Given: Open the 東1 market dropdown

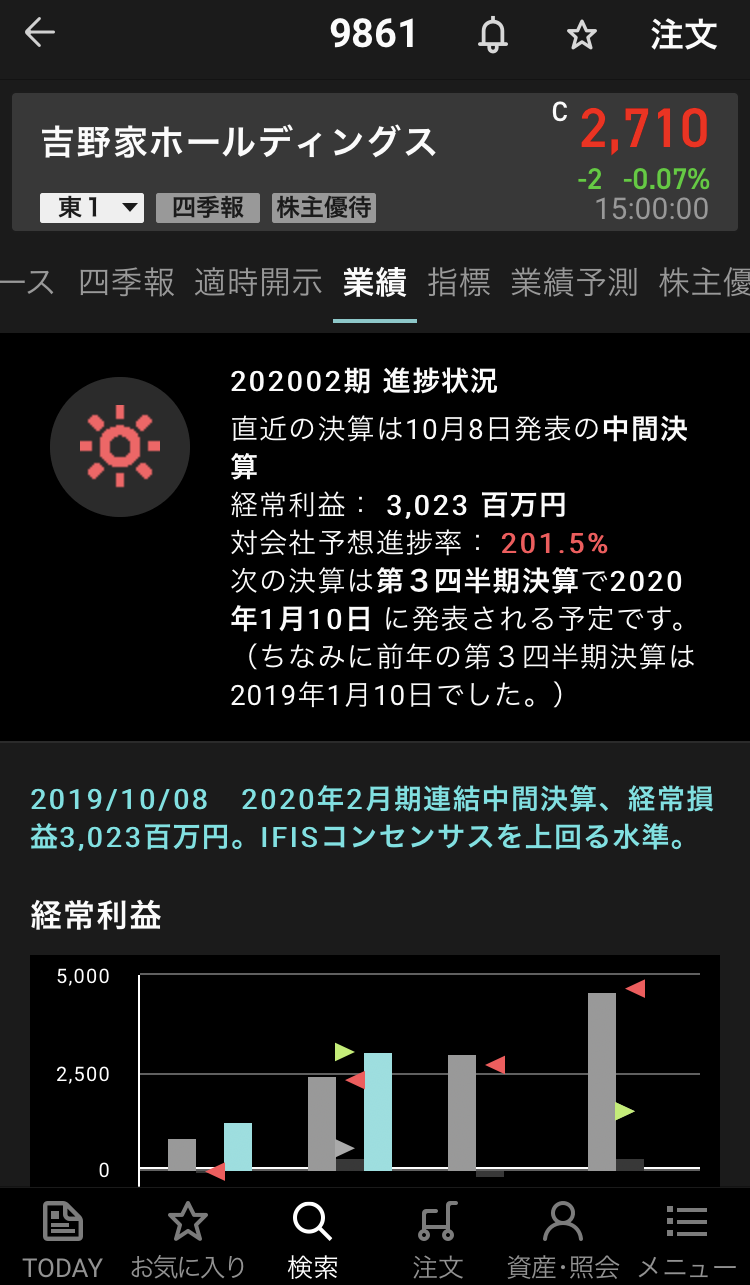Looking at the screenshot, I should click(91, 208).
